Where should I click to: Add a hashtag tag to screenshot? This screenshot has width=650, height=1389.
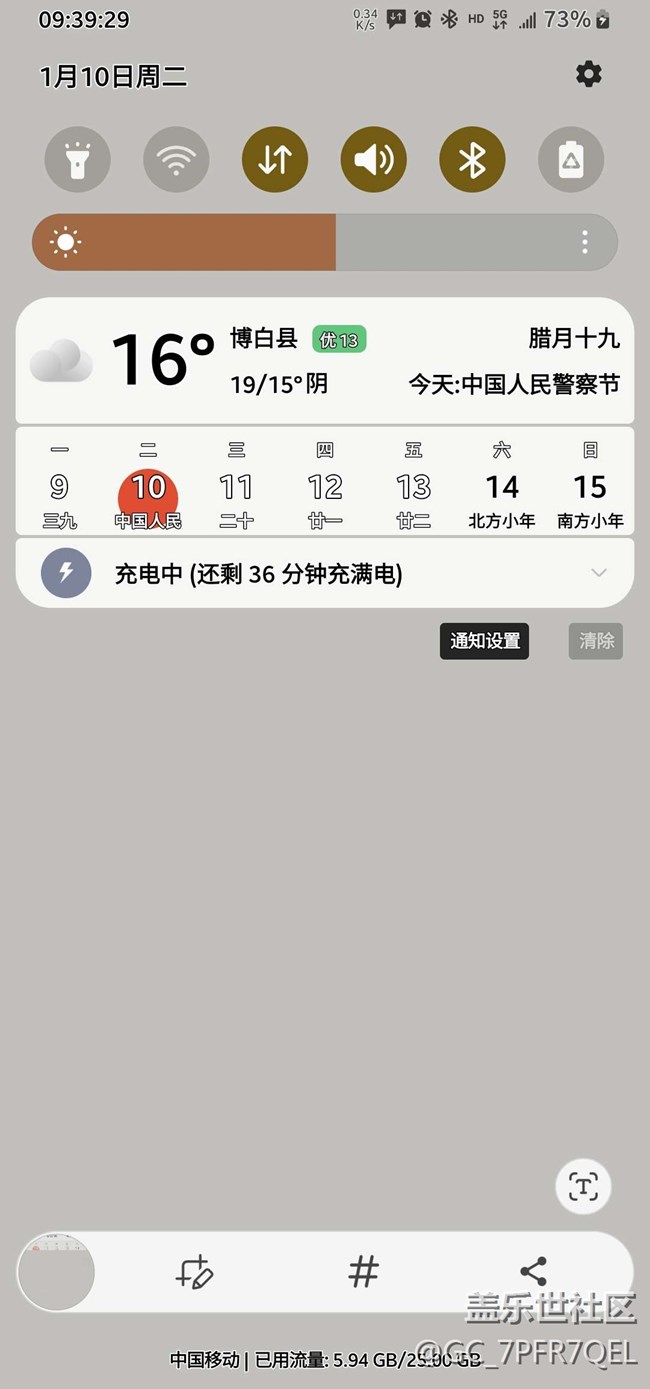[363, 1272]
